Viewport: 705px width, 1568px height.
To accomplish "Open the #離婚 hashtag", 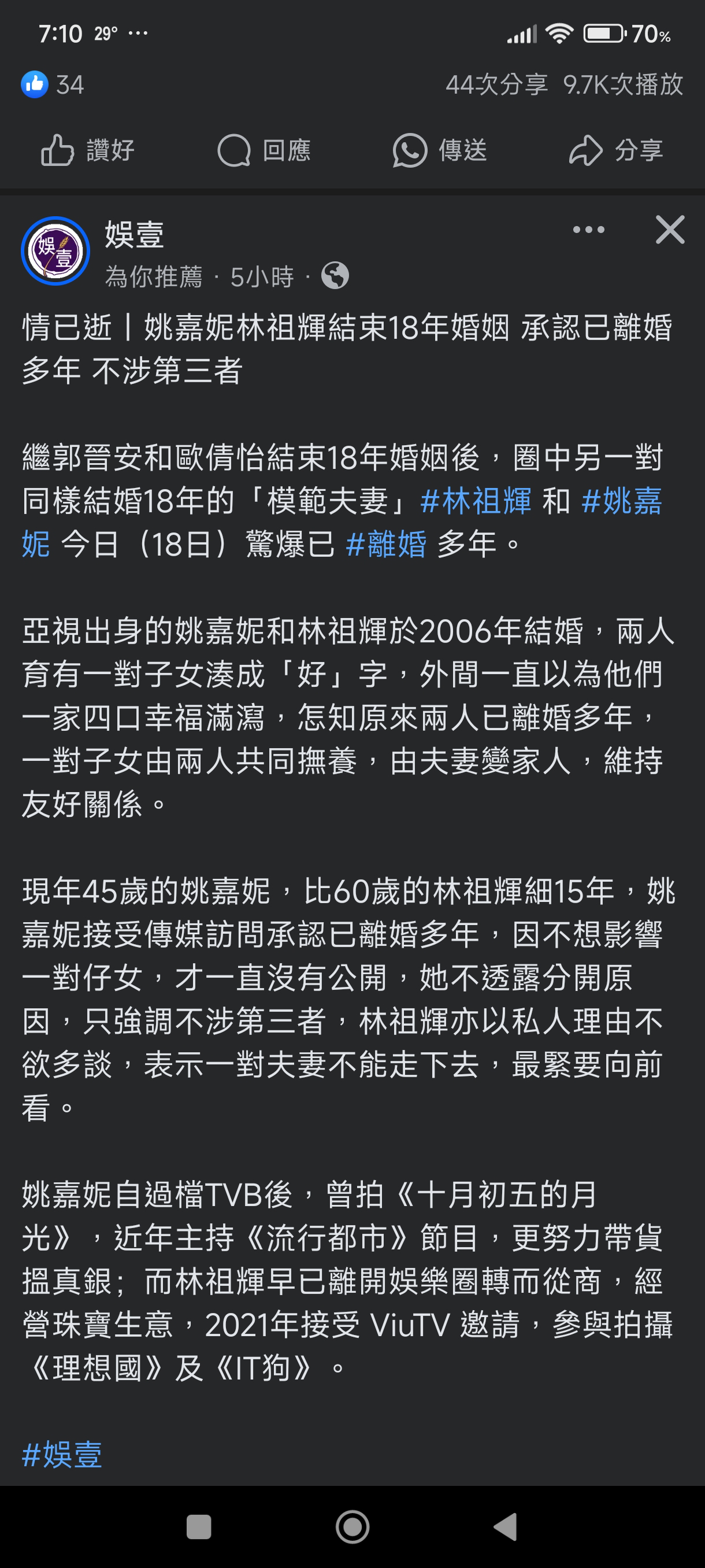I will click(386, 543).
